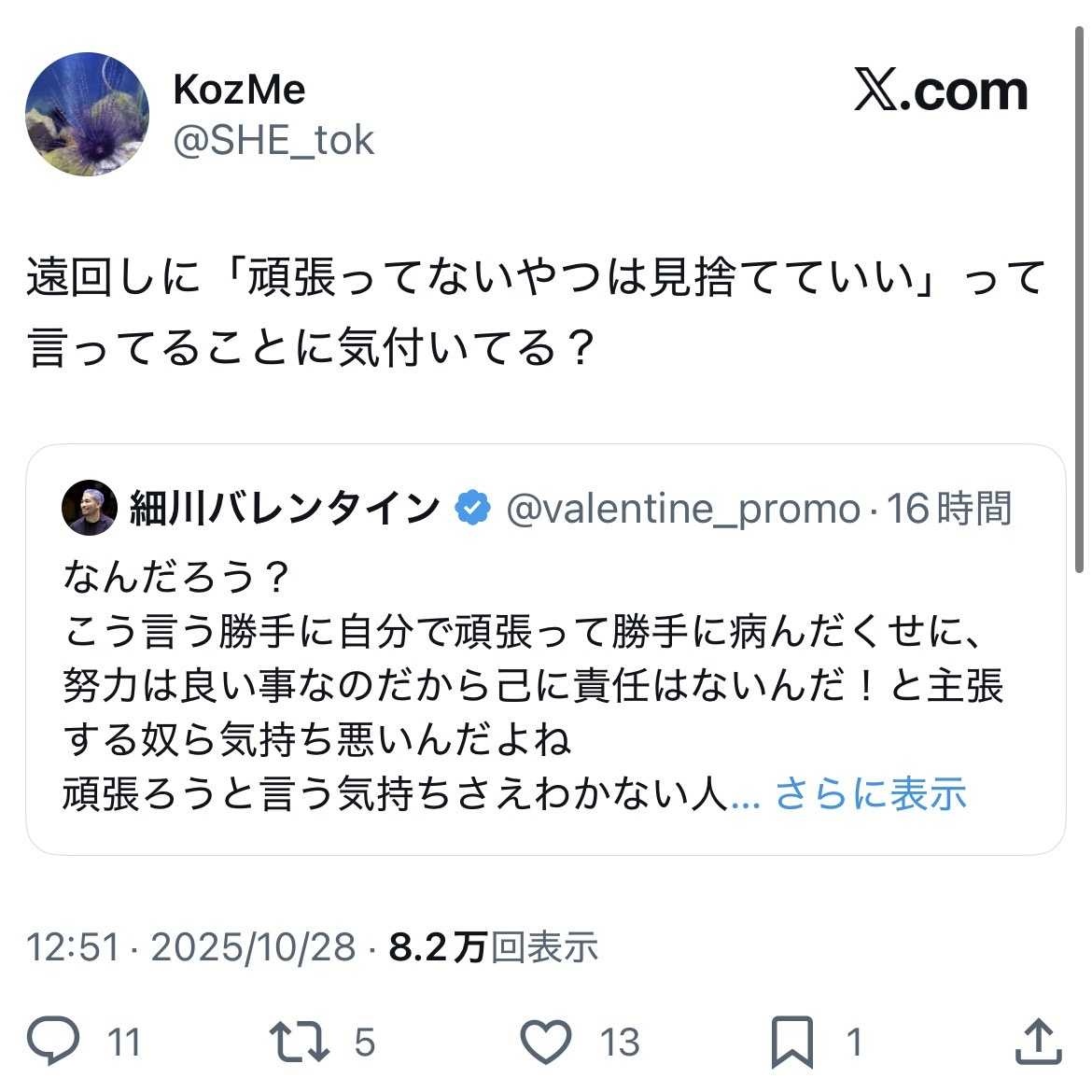The width and height of the screenshot is (1092, 1092).
Task: Open KozMe's profile picture
Action: (x=87, y=114)
